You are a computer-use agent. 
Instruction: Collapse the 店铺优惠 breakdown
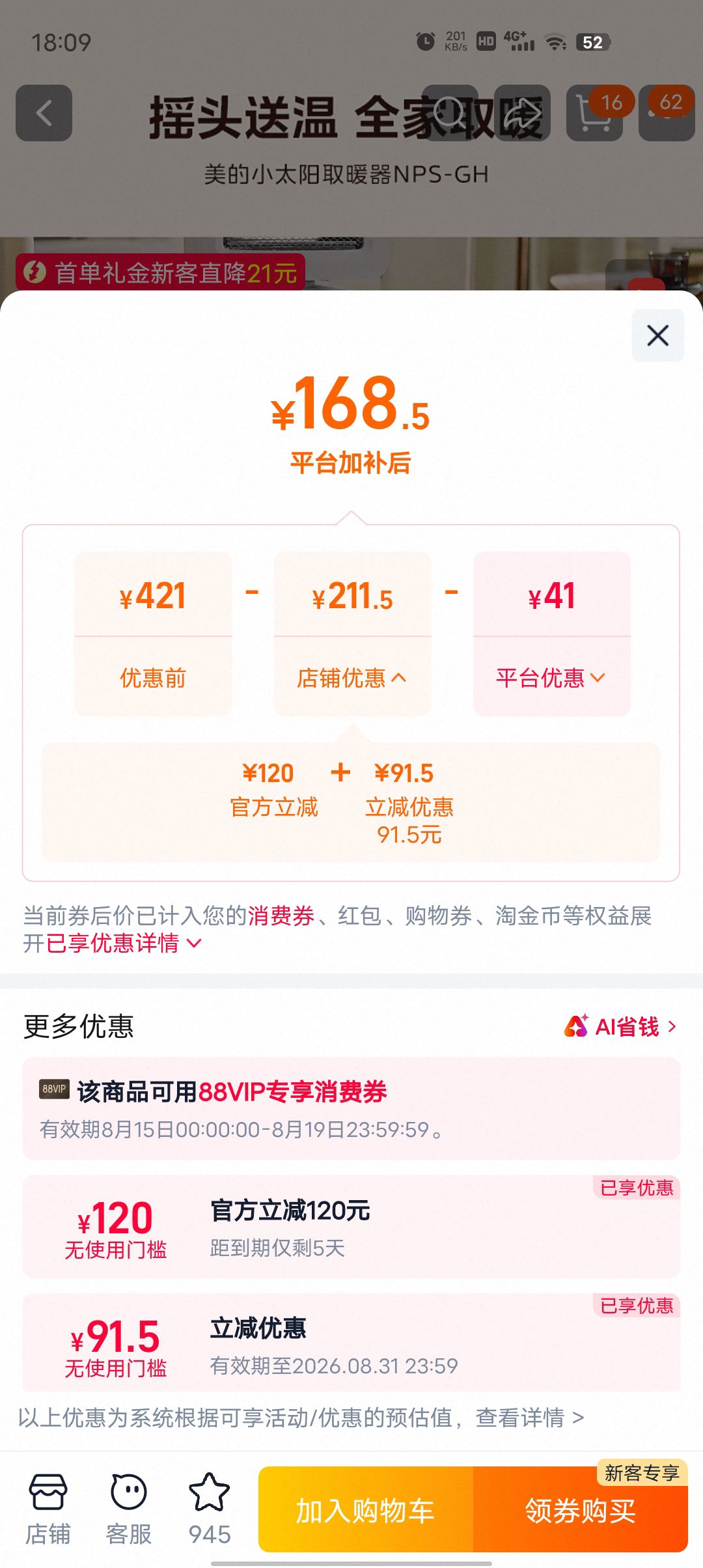tap(351, 678)
